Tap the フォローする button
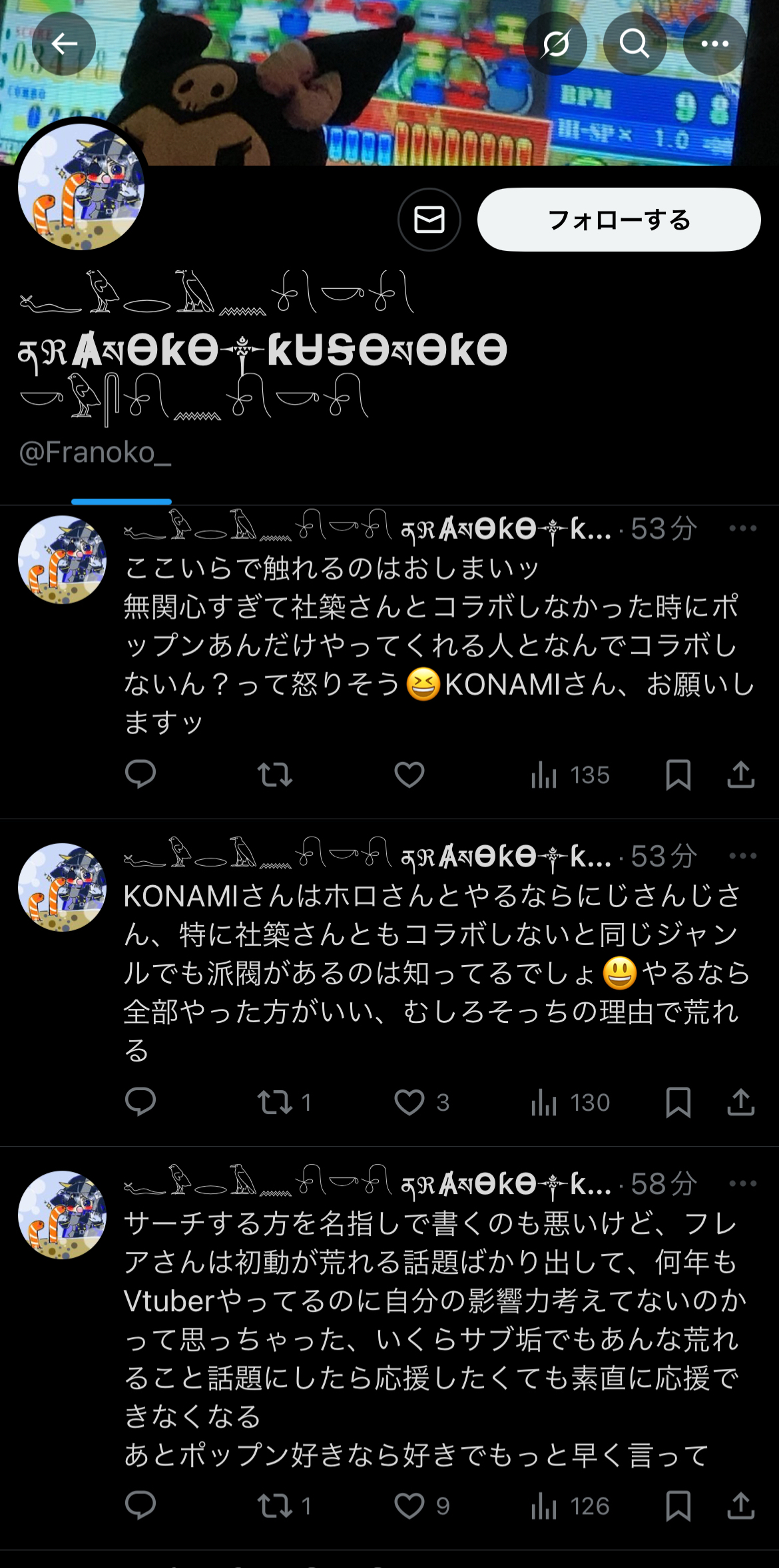This screenshot has height=1568, width=779. pyautogui.click(x=619, y=220)
